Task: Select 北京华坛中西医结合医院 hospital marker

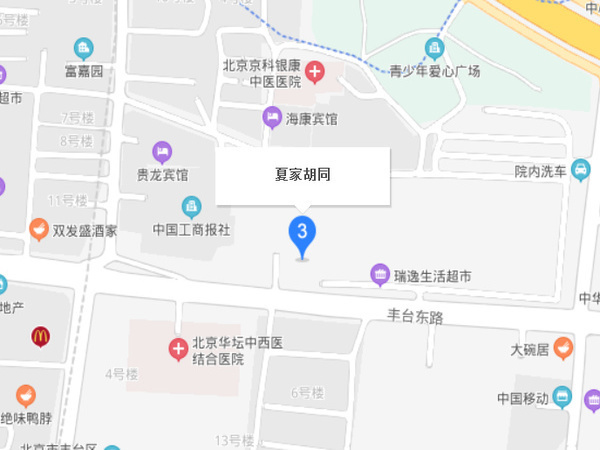Action: coord(178,350)
